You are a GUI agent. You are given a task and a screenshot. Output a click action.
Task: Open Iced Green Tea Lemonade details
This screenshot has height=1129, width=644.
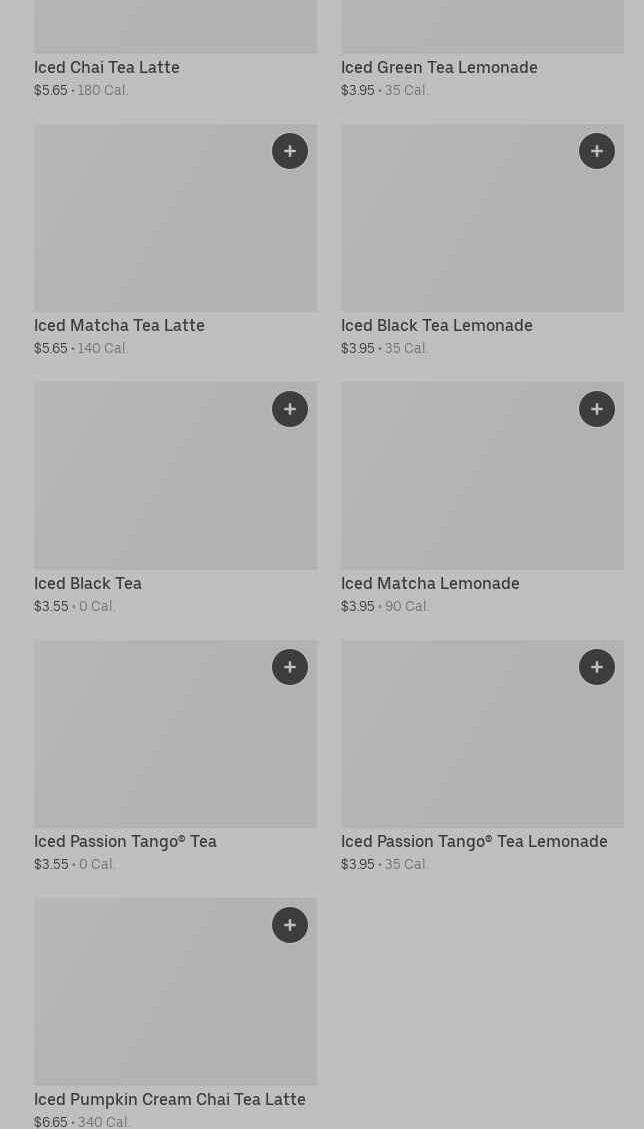tap(439, 67)
